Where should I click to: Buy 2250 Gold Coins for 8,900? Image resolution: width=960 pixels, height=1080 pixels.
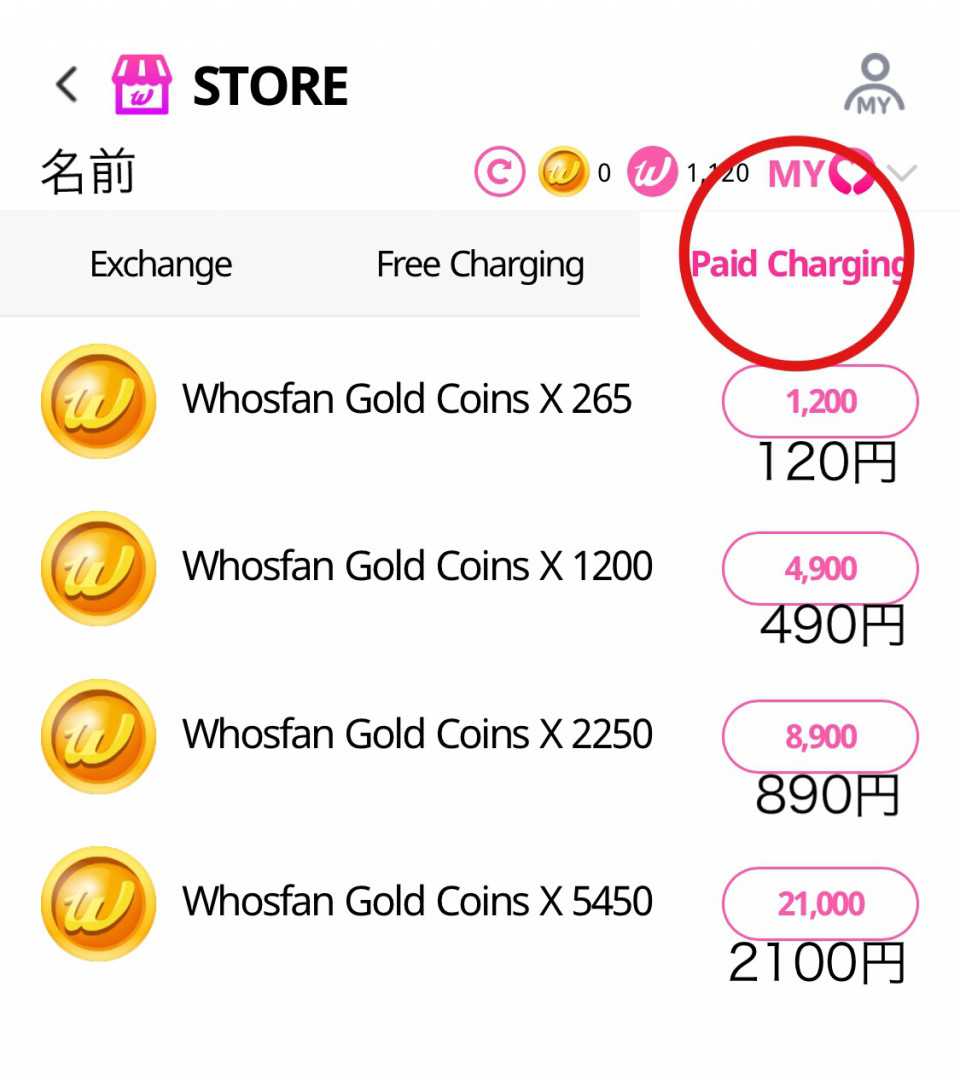[820, 736]
